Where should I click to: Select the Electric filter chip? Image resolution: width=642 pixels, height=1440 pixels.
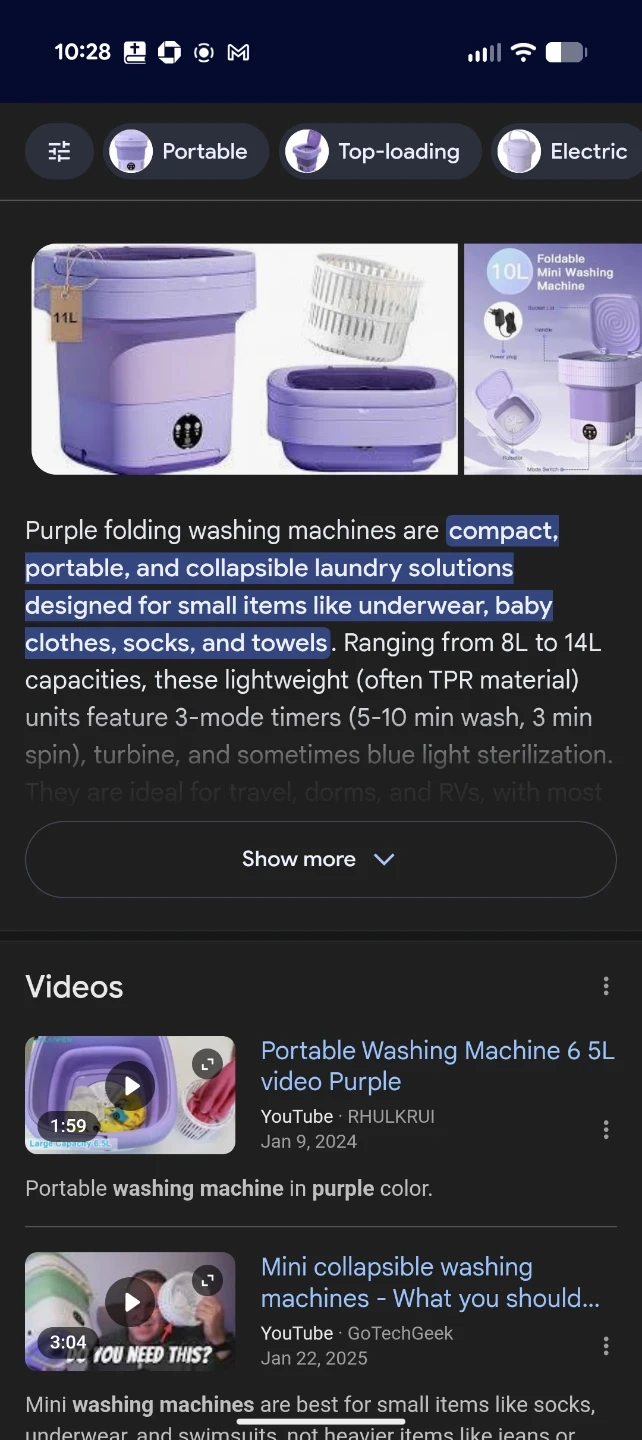click(568, 152)
